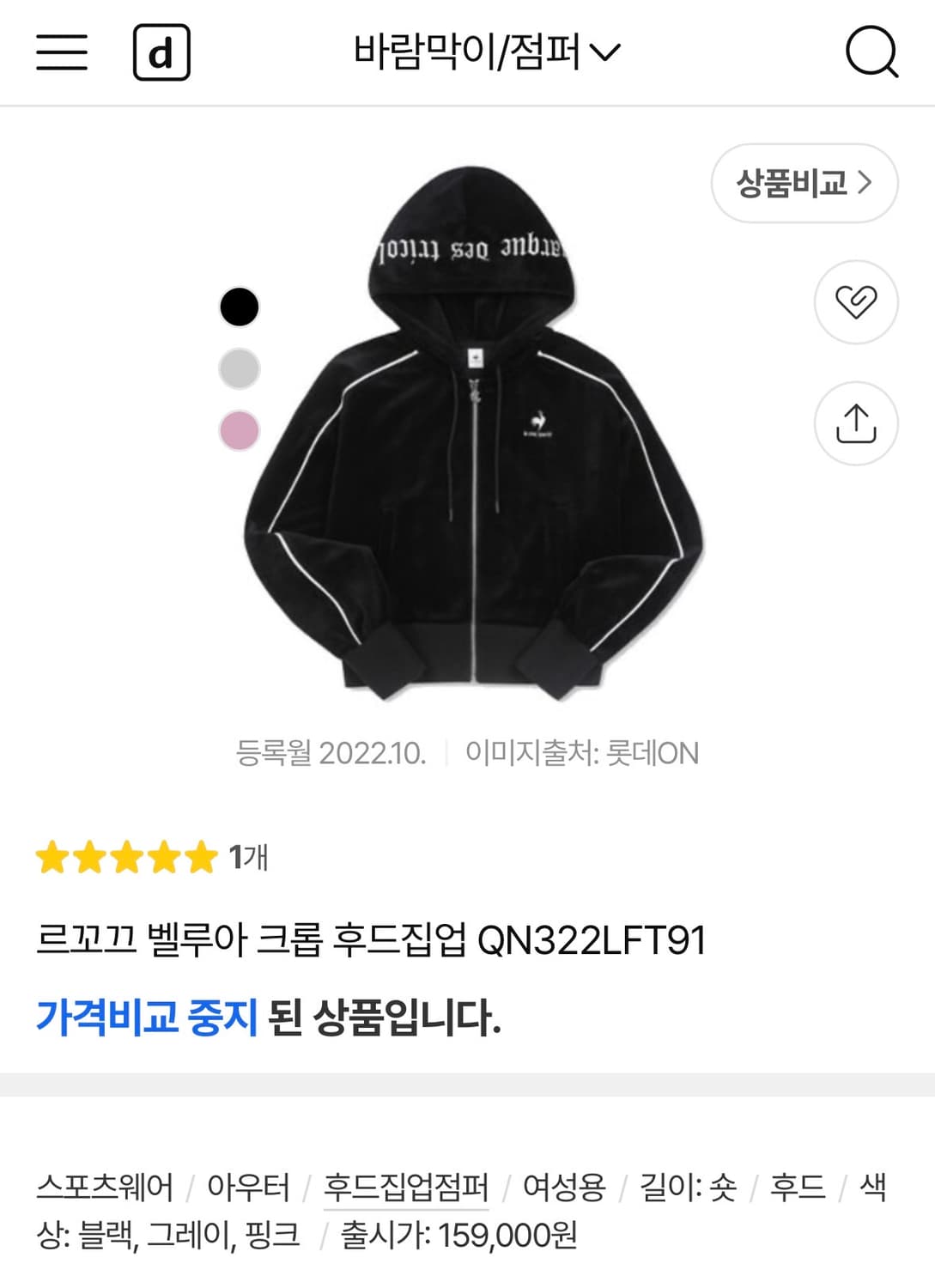Go to the Danawa home logo
Image resolution: width=935 pixels, height=1288 pixels.
[x=161, y=52]
